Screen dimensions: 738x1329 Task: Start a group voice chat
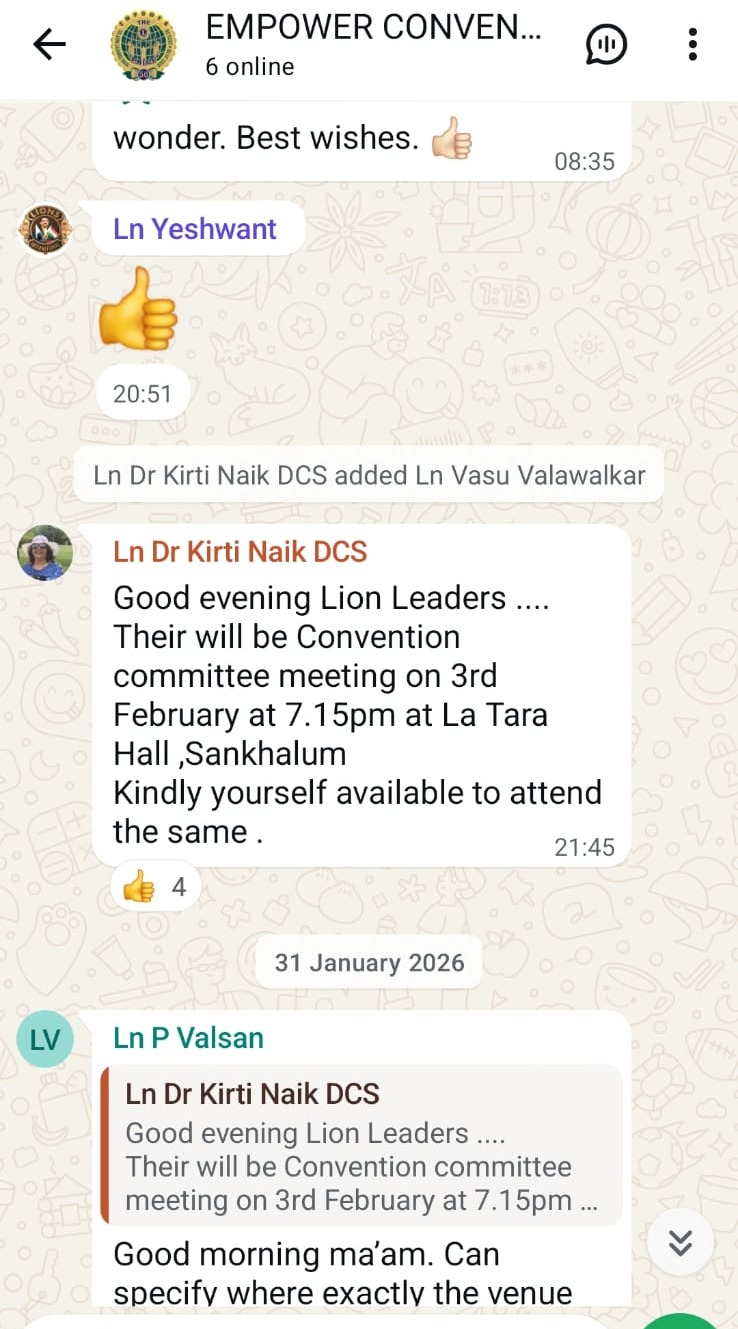click(606, 45)
